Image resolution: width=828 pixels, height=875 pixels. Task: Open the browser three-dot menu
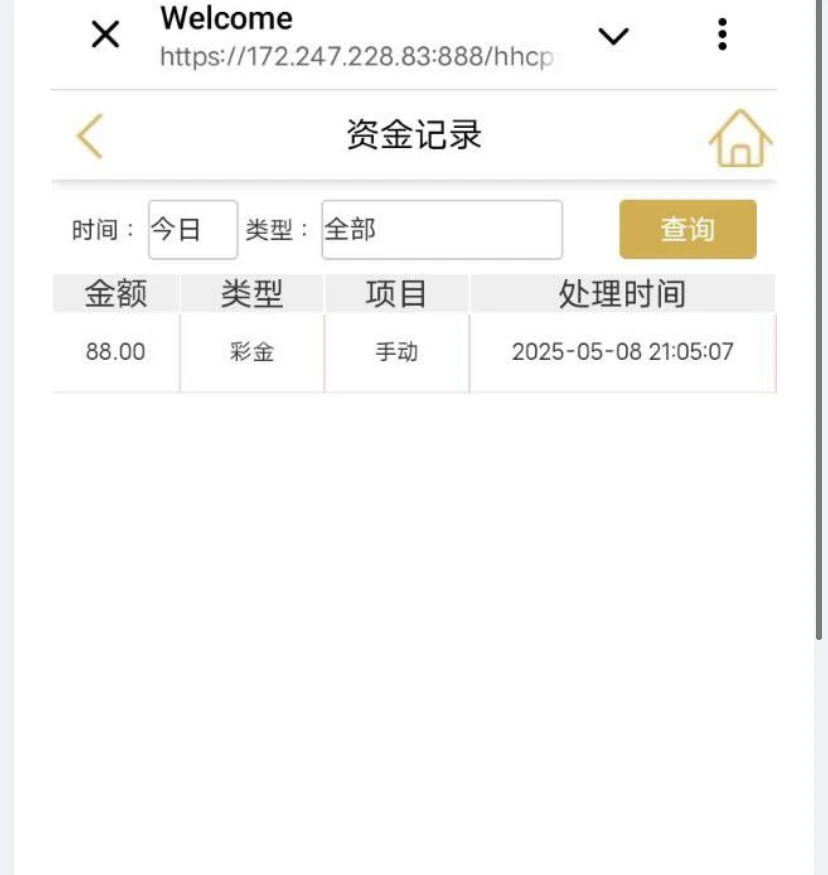(x=722, y=33)
